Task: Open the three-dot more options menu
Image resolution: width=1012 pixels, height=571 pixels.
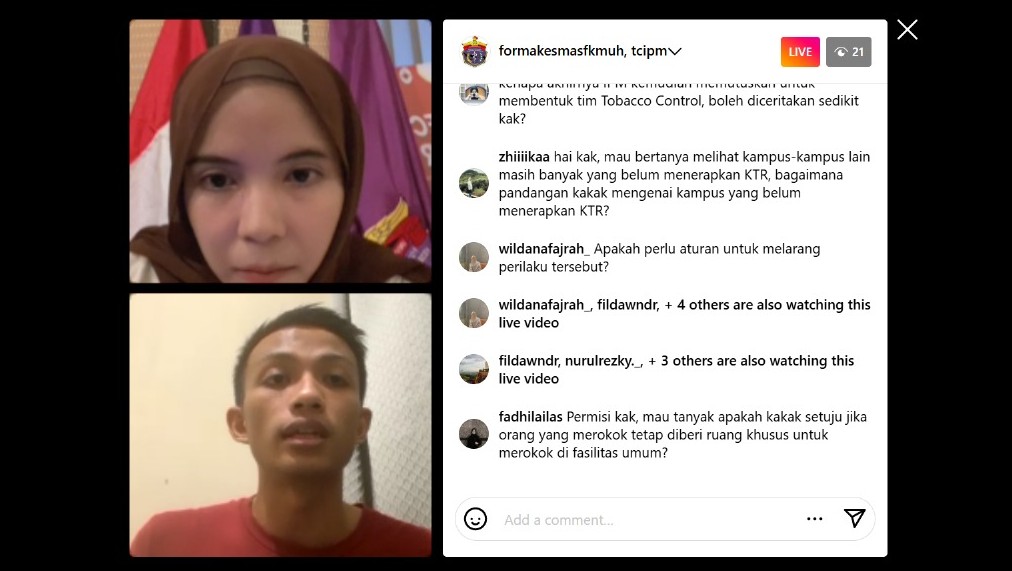Action: coord(815,519)
